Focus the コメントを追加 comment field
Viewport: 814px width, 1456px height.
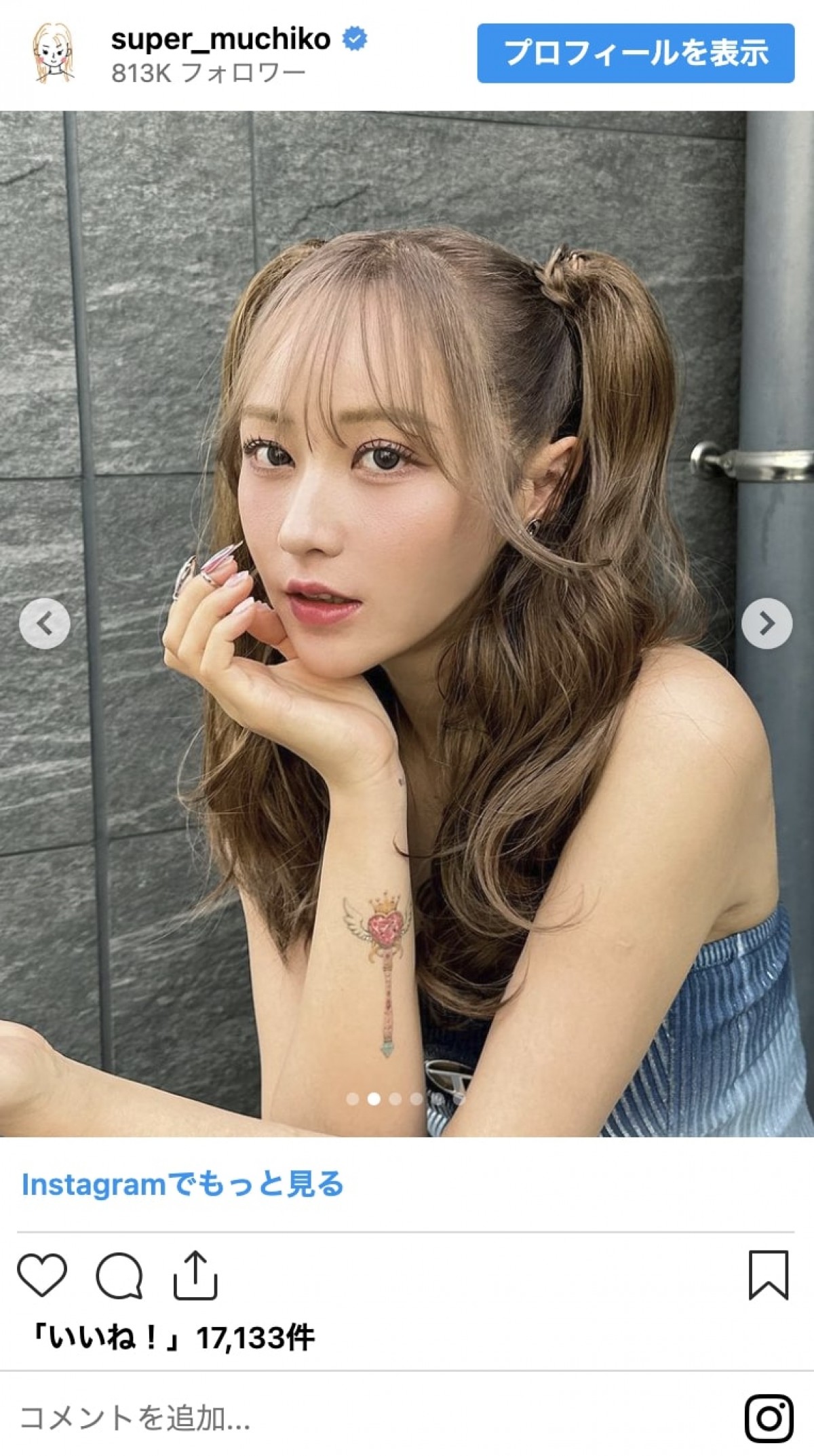click(339, 1418)
